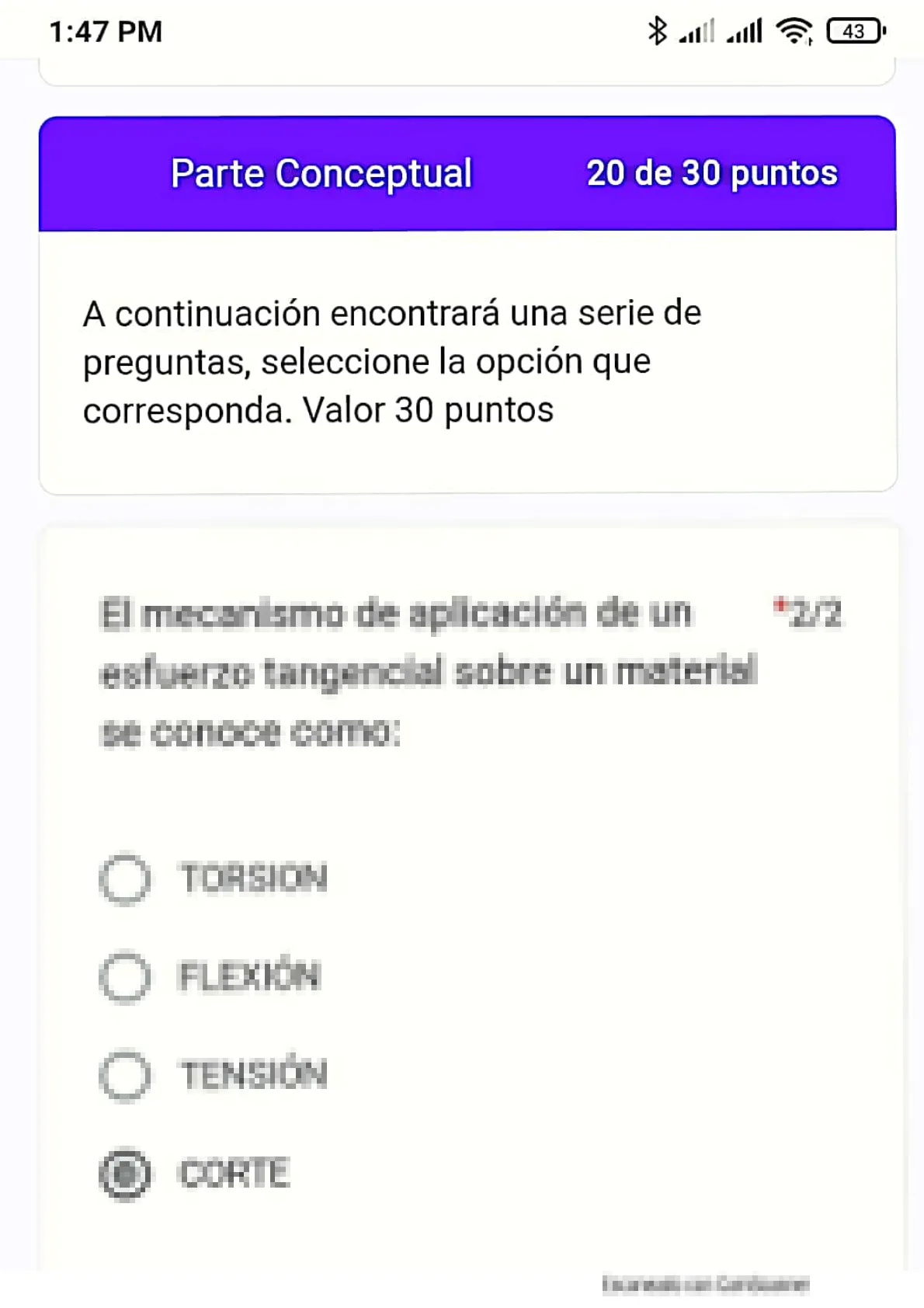This screenshot has height=1308, width=924.
Task: Pick the TENSIÓN radio option
Action: pyautogui.click(x=124, y=1076)
